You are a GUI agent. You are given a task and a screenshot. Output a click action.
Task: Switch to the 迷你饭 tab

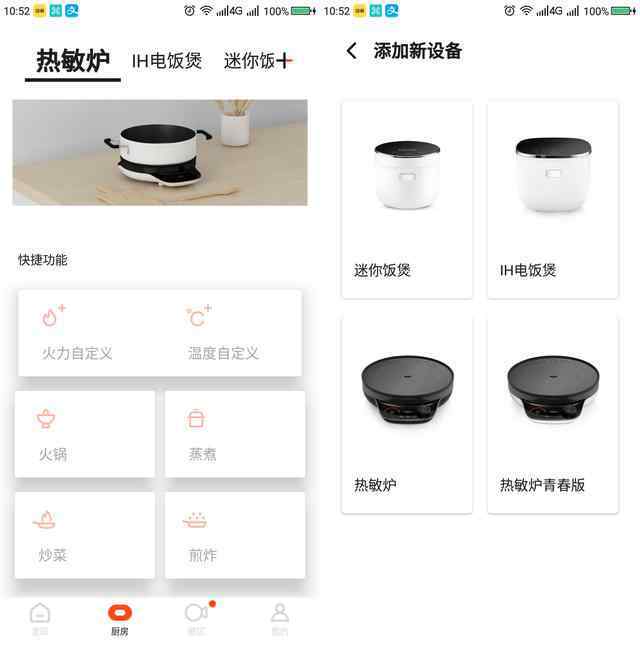pos(248,61)
